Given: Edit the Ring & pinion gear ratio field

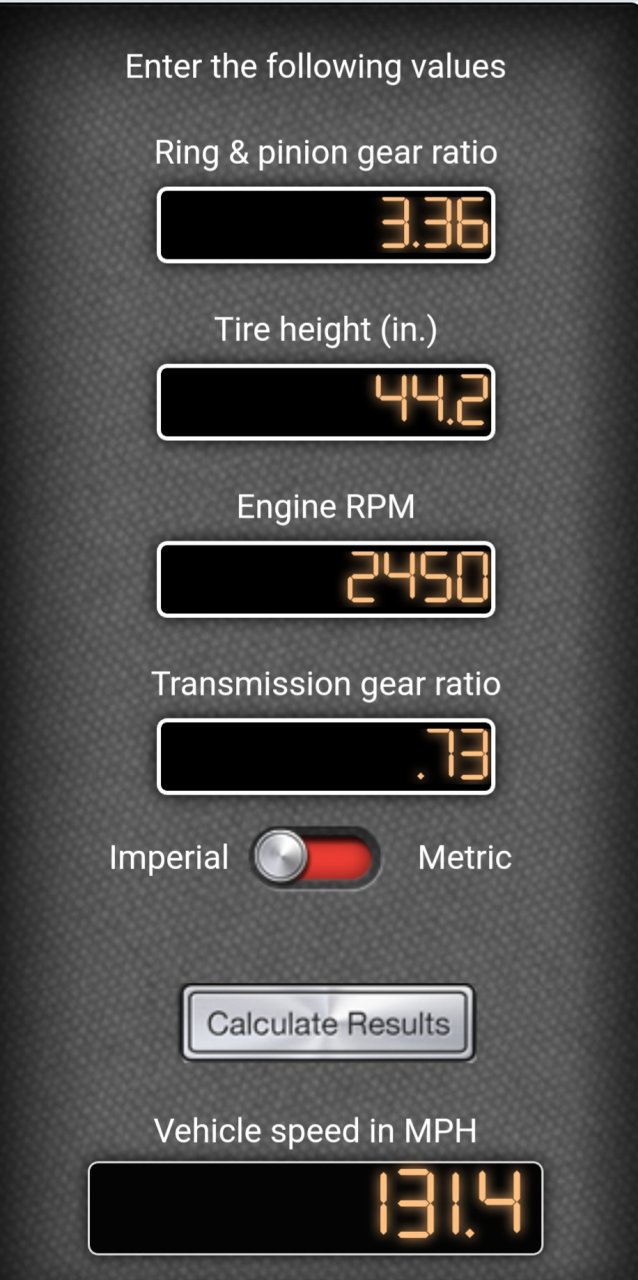Looking at the screenshot, I should click(326, 225).
